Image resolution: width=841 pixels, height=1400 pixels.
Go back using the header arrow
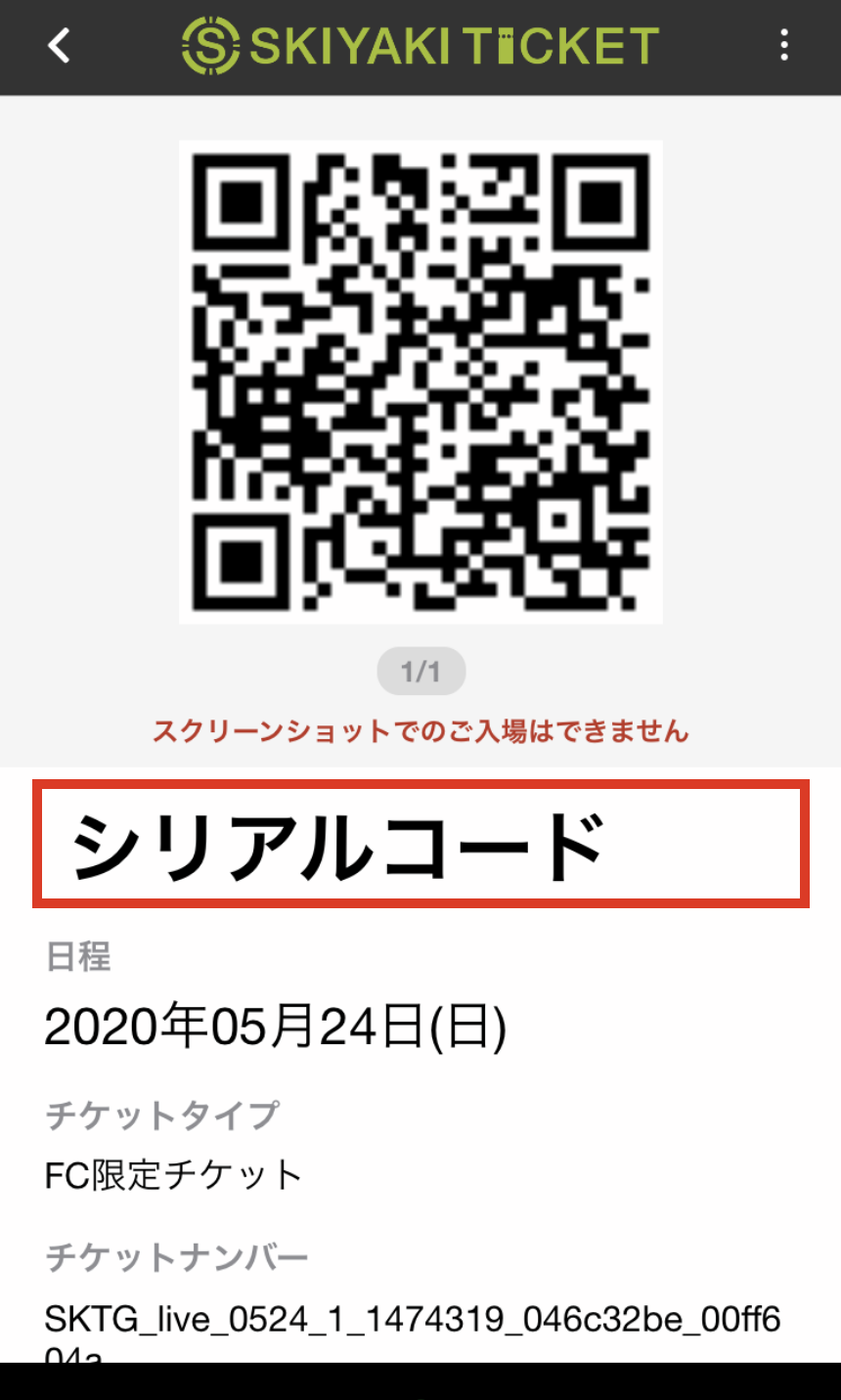(x=60, y=45)
